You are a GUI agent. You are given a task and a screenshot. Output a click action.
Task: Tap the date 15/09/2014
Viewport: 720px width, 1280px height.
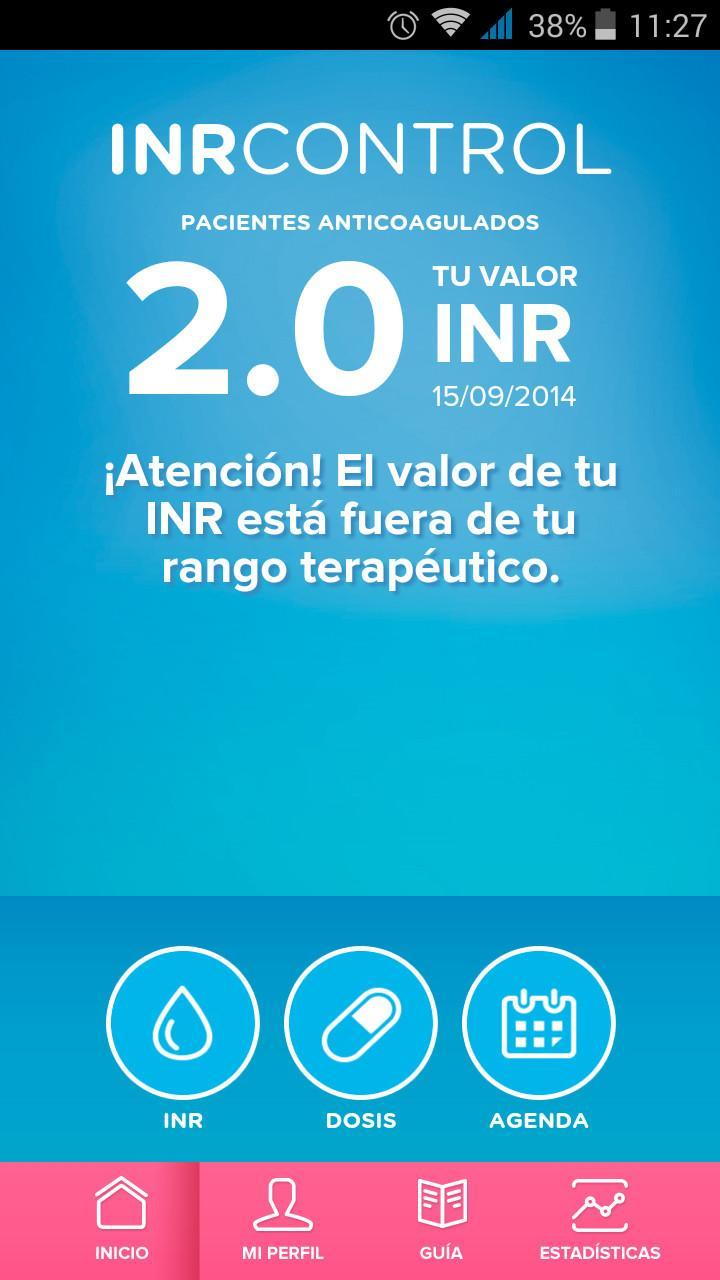(x=506, y=395)
